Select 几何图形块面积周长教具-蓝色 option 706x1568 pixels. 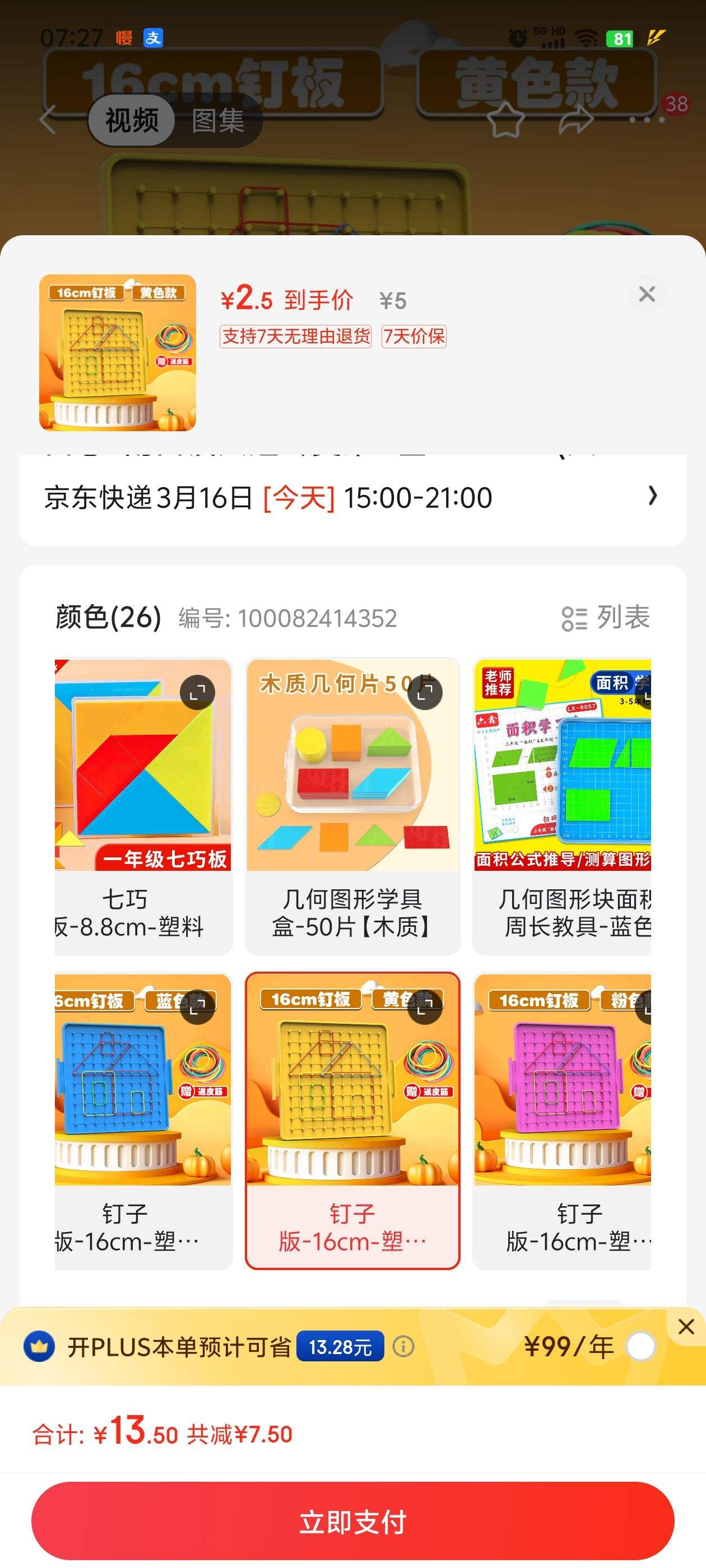coord(562,805)
